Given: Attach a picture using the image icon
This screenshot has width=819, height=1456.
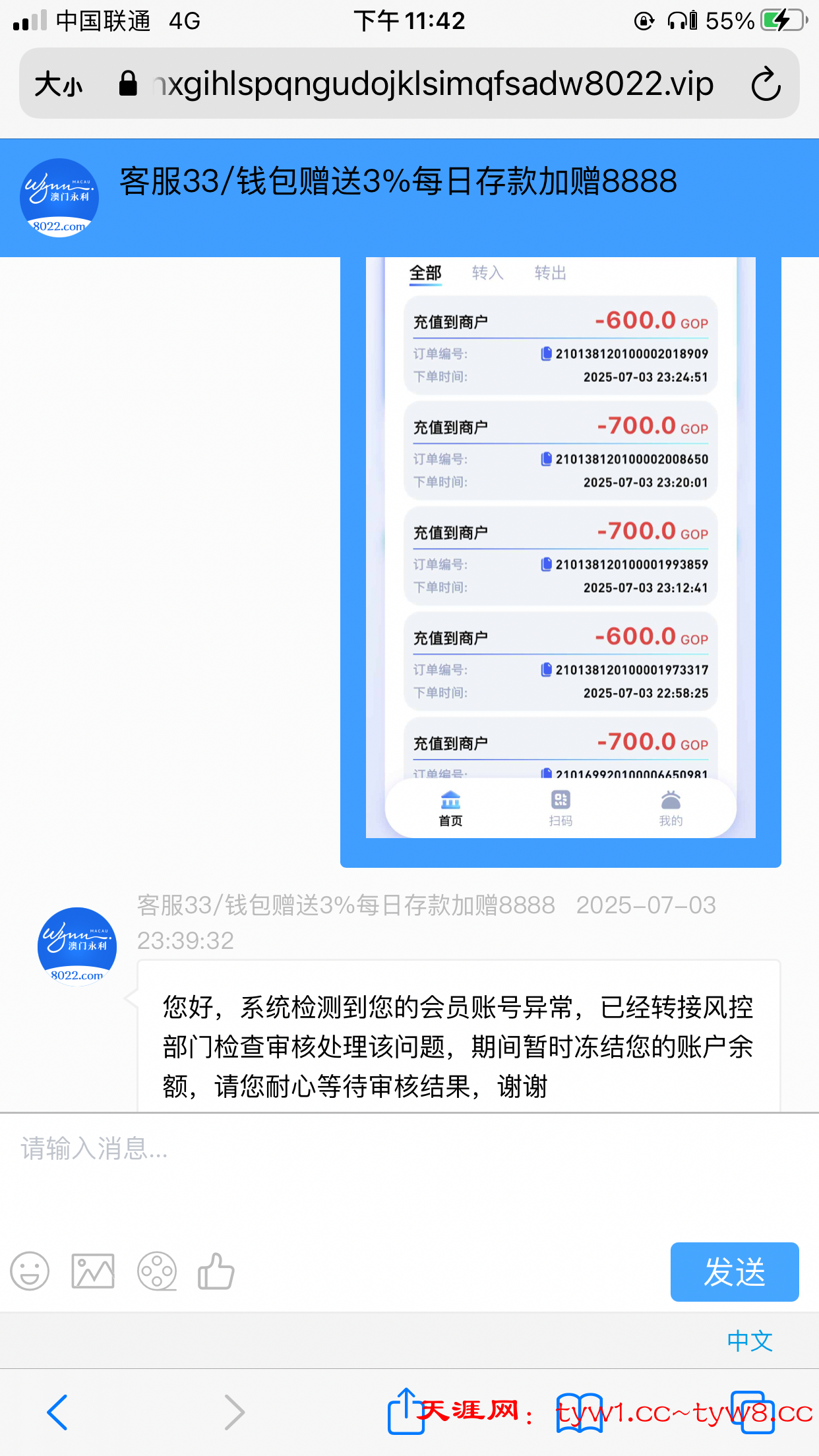Looking at the screenshot, I should [x=93, y=1271].
